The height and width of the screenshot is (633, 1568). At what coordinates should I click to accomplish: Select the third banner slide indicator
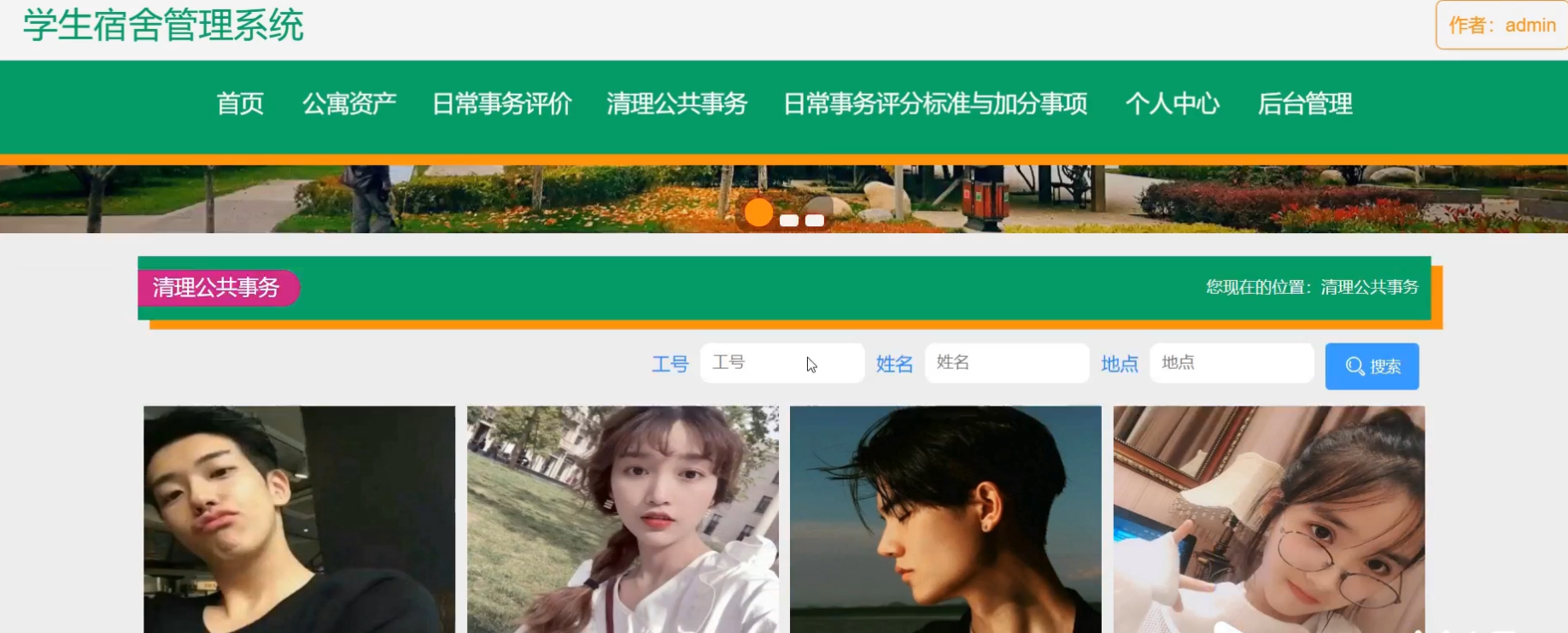tap(815, 220)
